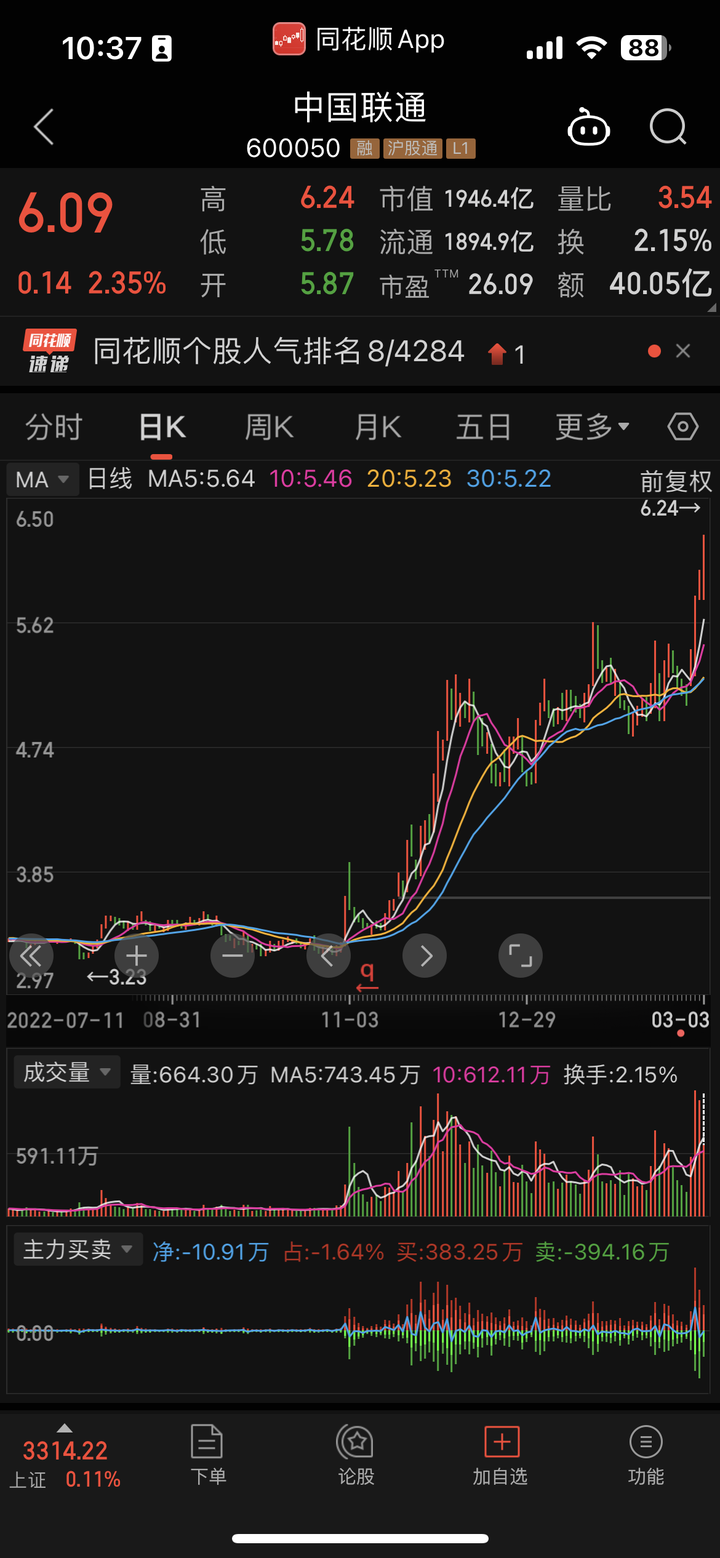Open chart settings hexagon icon
This screenshot has height=1558, width=720.
pos(682,427)
